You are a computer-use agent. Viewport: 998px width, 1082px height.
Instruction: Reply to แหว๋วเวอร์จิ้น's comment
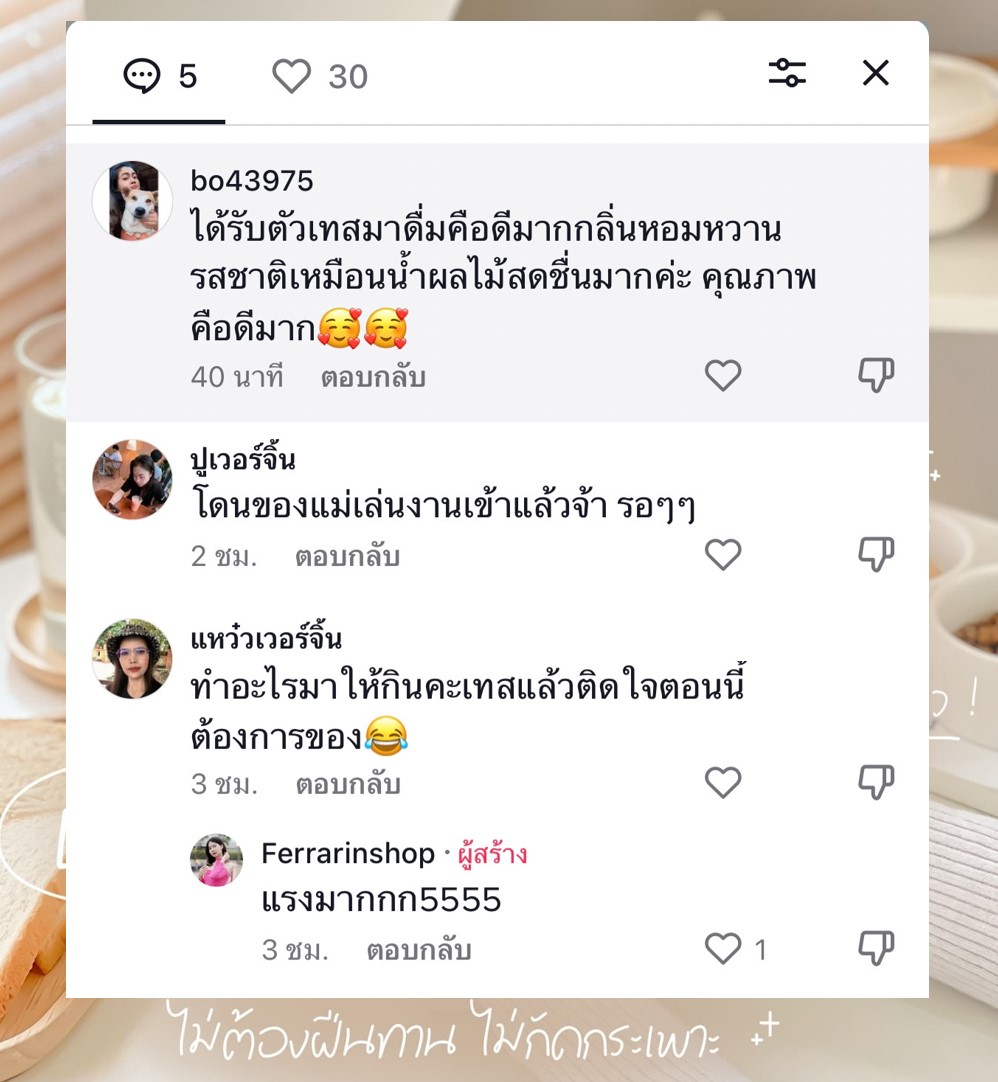point(347,784)
